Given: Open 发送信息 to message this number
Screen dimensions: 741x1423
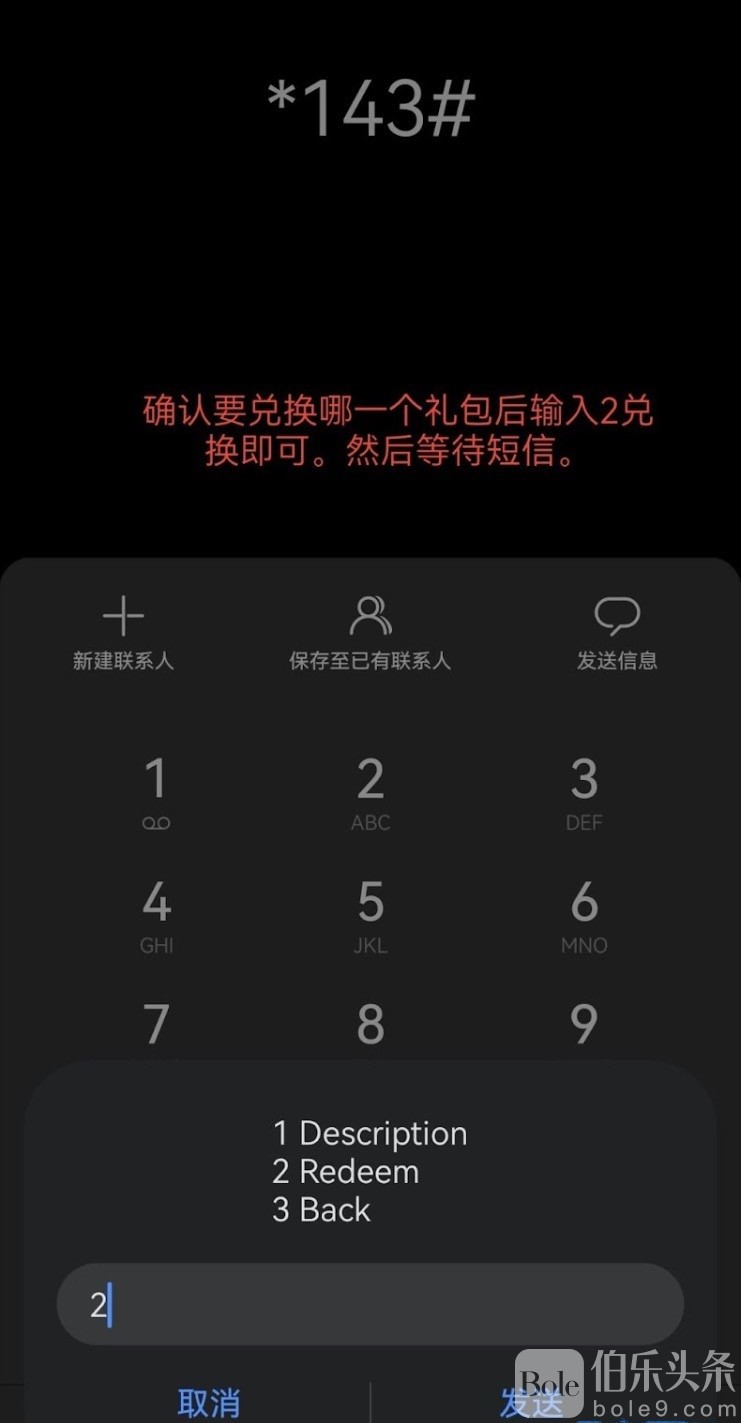Looking at the screenshot, I should pos(617,633).
